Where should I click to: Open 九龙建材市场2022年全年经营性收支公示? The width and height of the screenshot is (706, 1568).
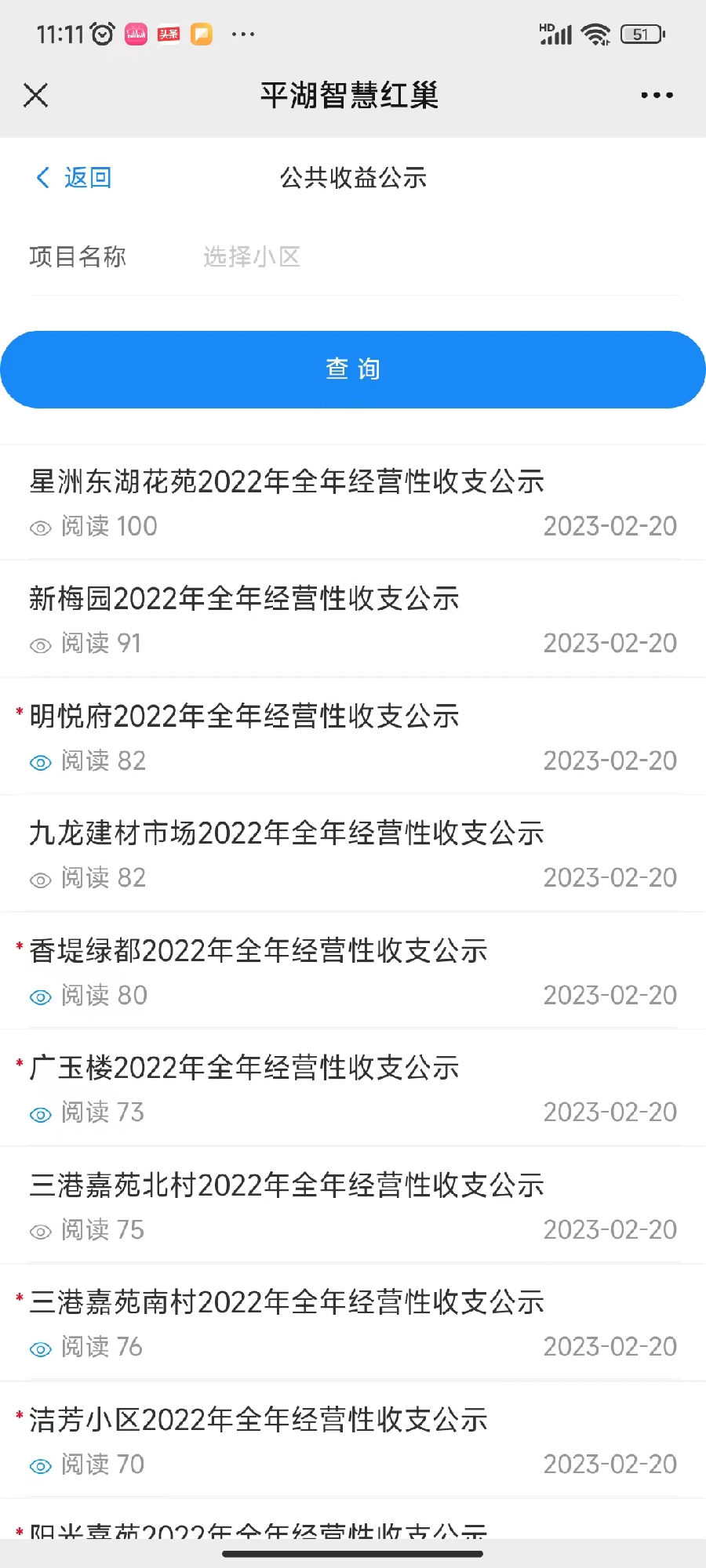[353, 853]
